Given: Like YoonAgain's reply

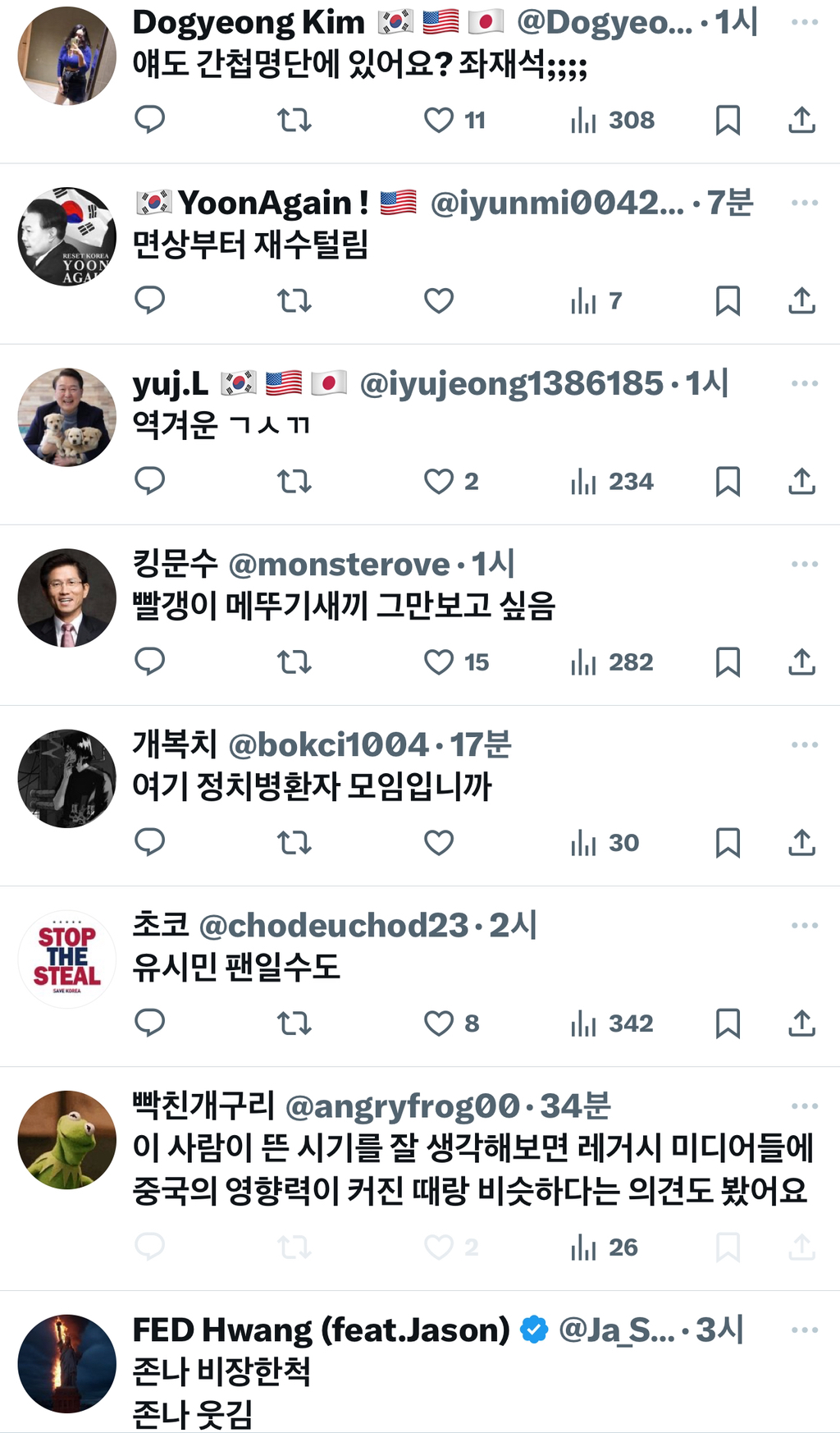Looking at the screenshot, I should 439,301.
